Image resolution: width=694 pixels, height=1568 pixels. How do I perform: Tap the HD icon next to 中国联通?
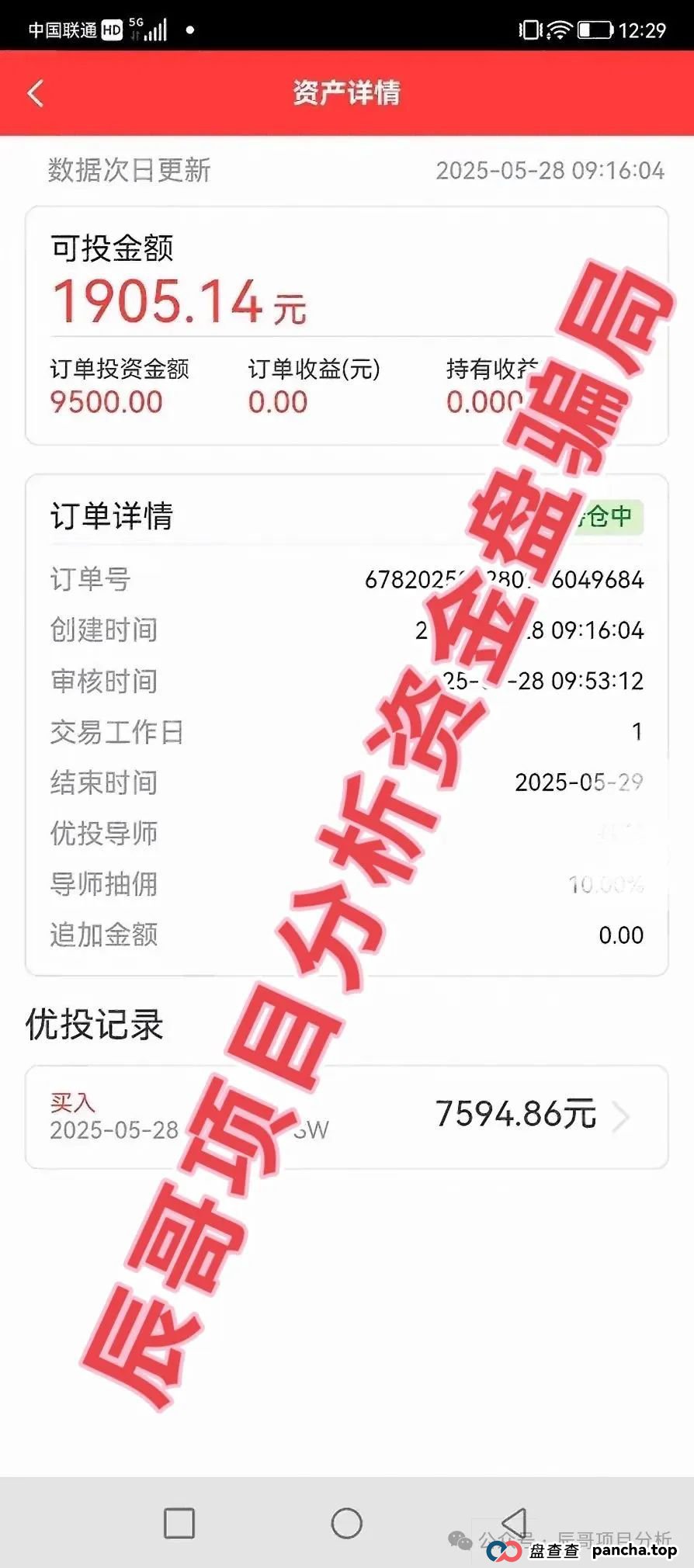click(x=110, y=30)
